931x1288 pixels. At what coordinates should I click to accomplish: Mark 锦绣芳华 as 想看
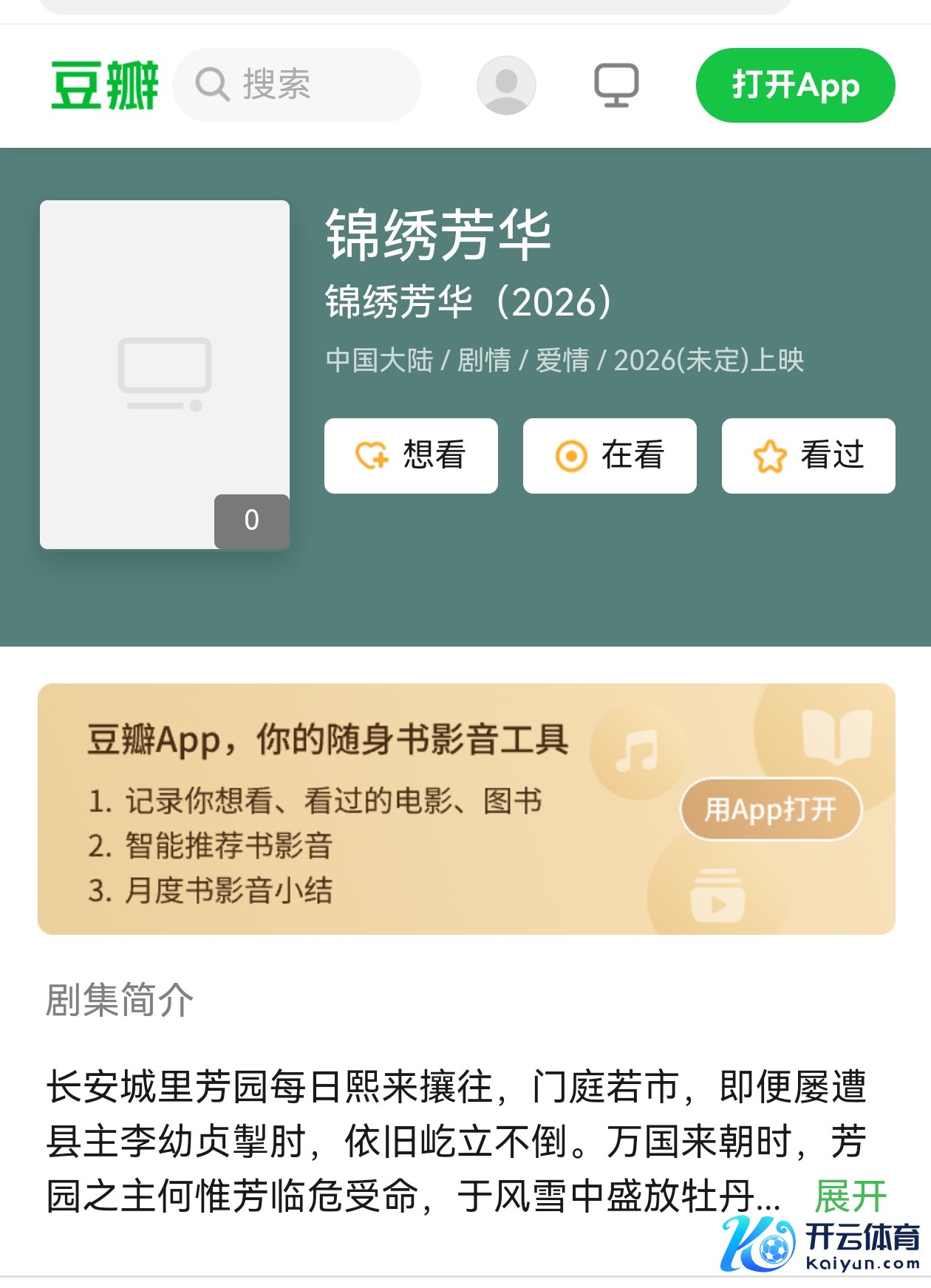click(x=411, y=455)
